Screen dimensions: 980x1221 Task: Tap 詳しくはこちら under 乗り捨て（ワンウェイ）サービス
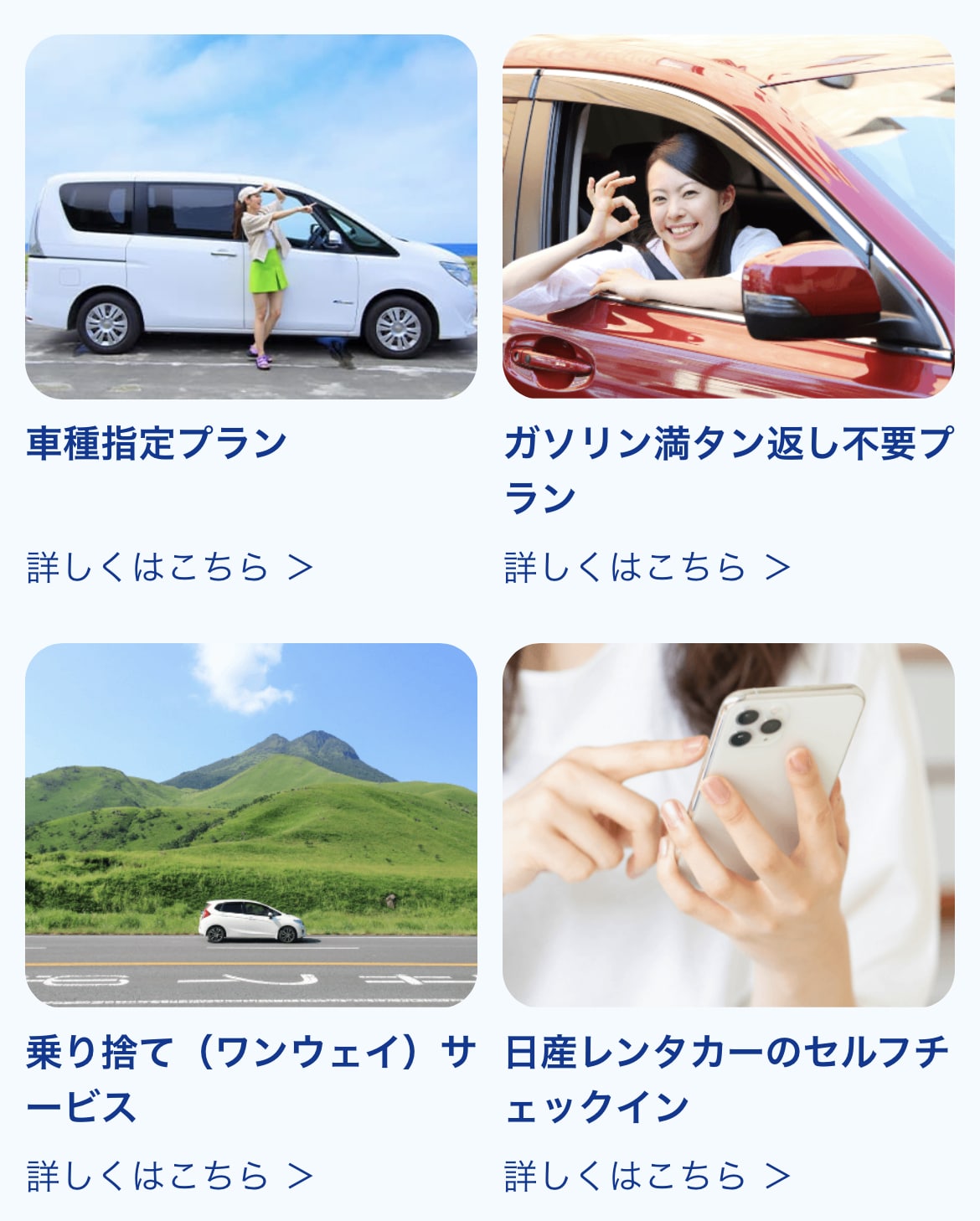point(170,1176)
